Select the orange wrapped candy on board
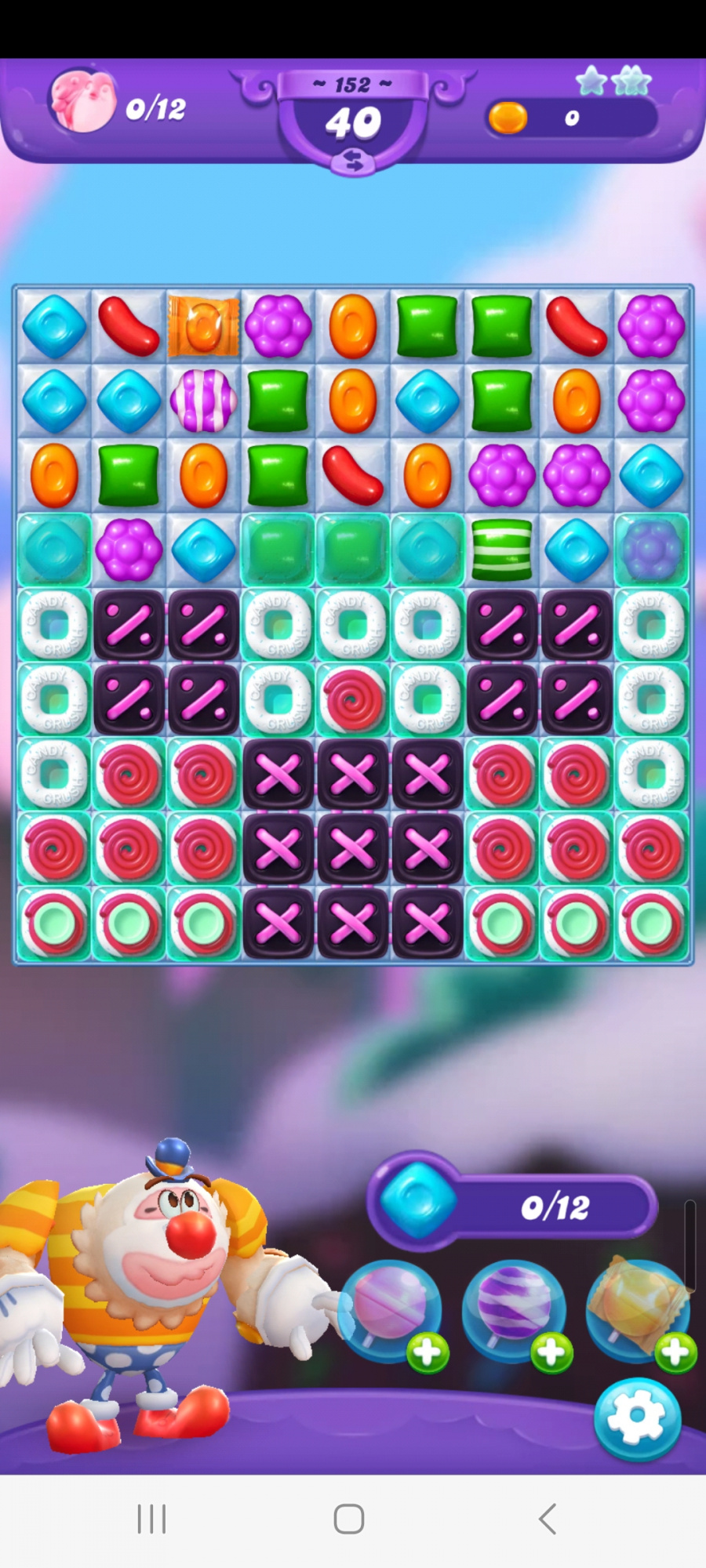Screen dimensions: 706x1568 [x=203, y=325]
